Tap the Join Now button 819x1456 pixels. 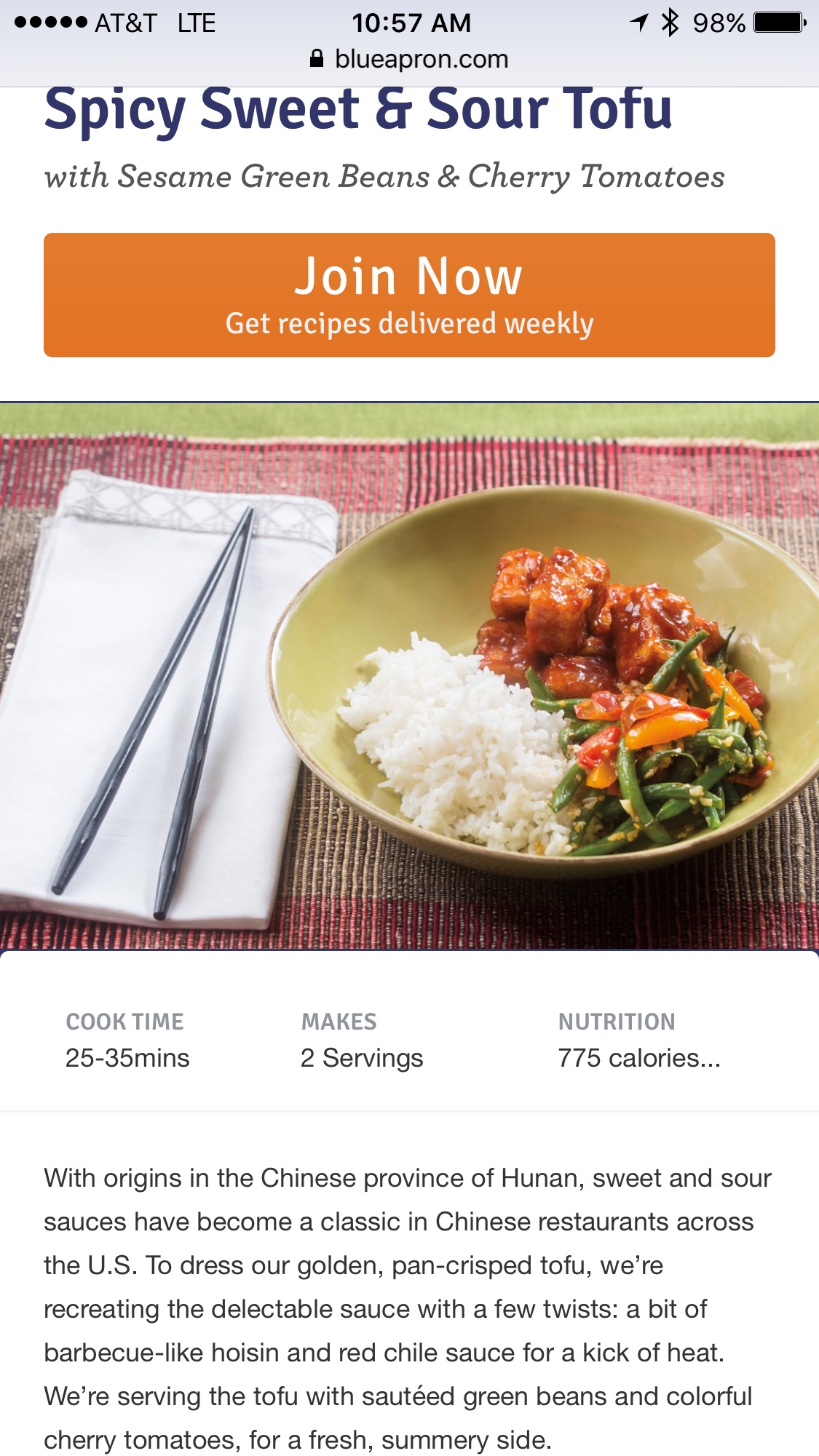[409, 295]
